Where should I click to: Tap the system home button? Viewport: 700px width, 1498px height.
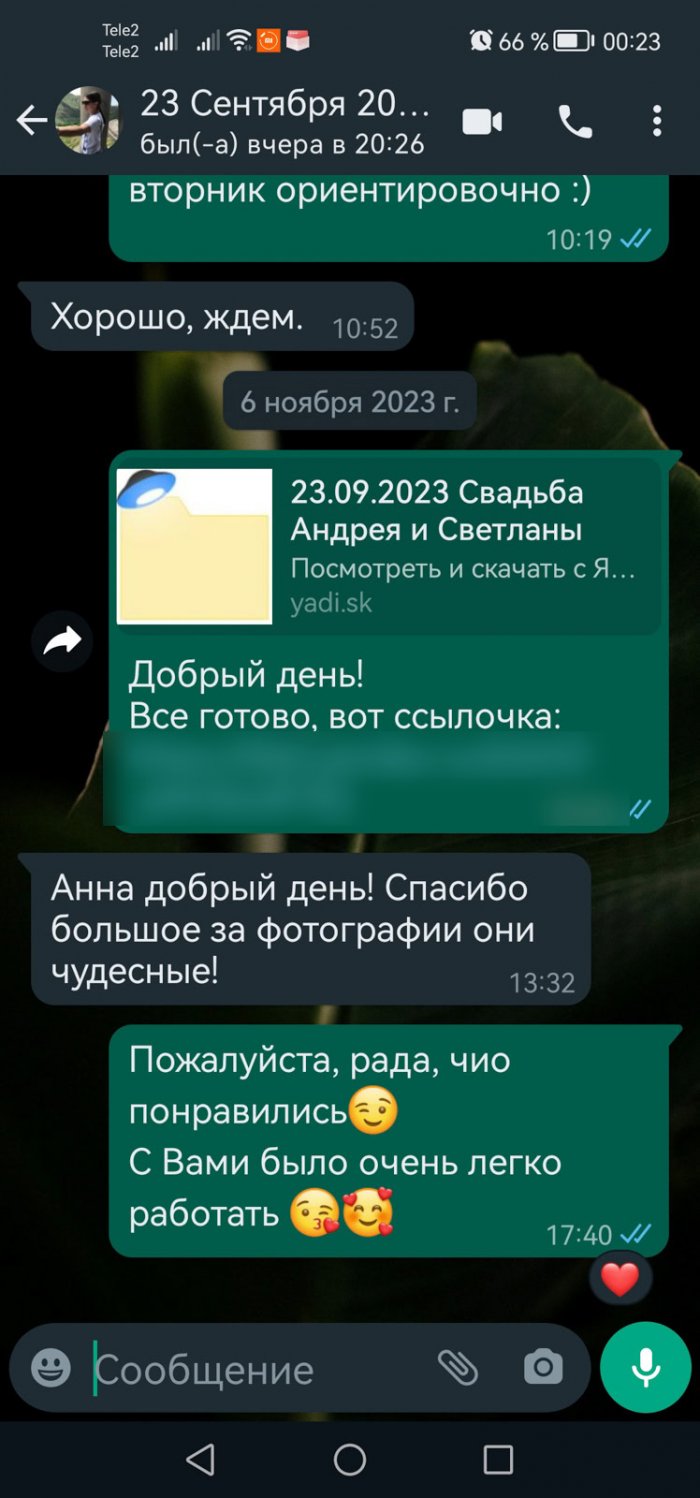pyautogui.click(x=350, y=1459)
